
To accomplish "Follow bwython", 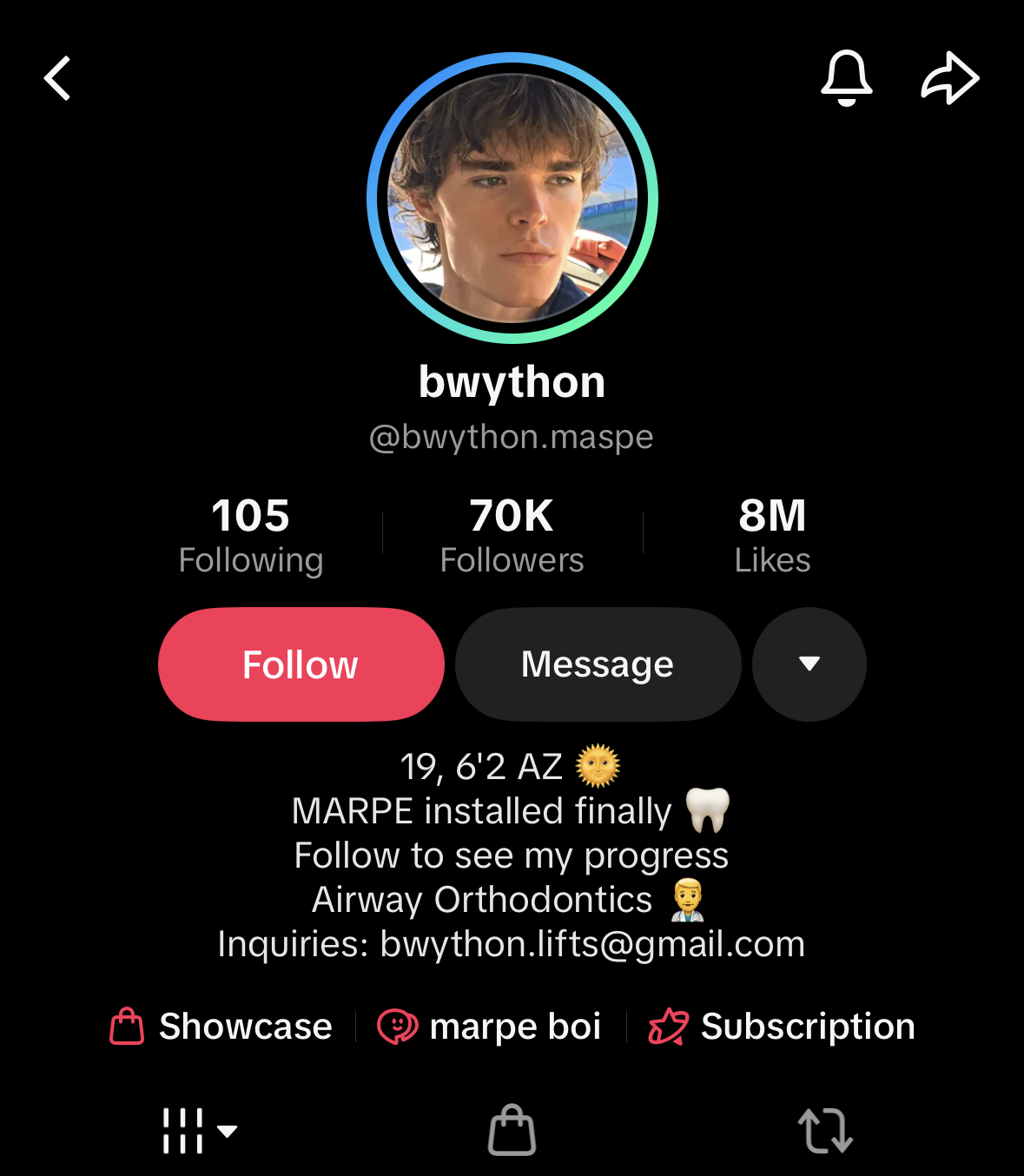I will (301, 664).
